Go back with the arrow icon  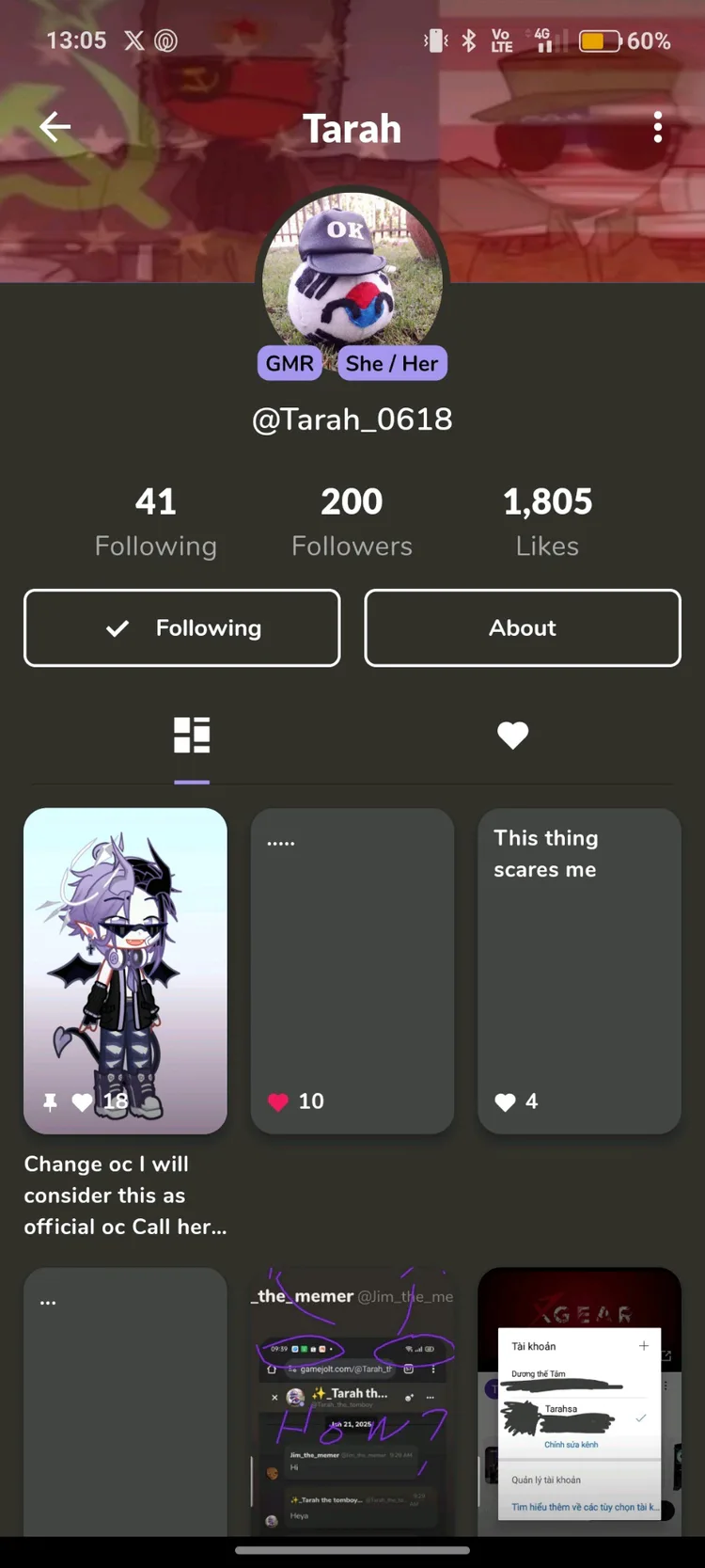pyautogui.click(x=55, y=127)
